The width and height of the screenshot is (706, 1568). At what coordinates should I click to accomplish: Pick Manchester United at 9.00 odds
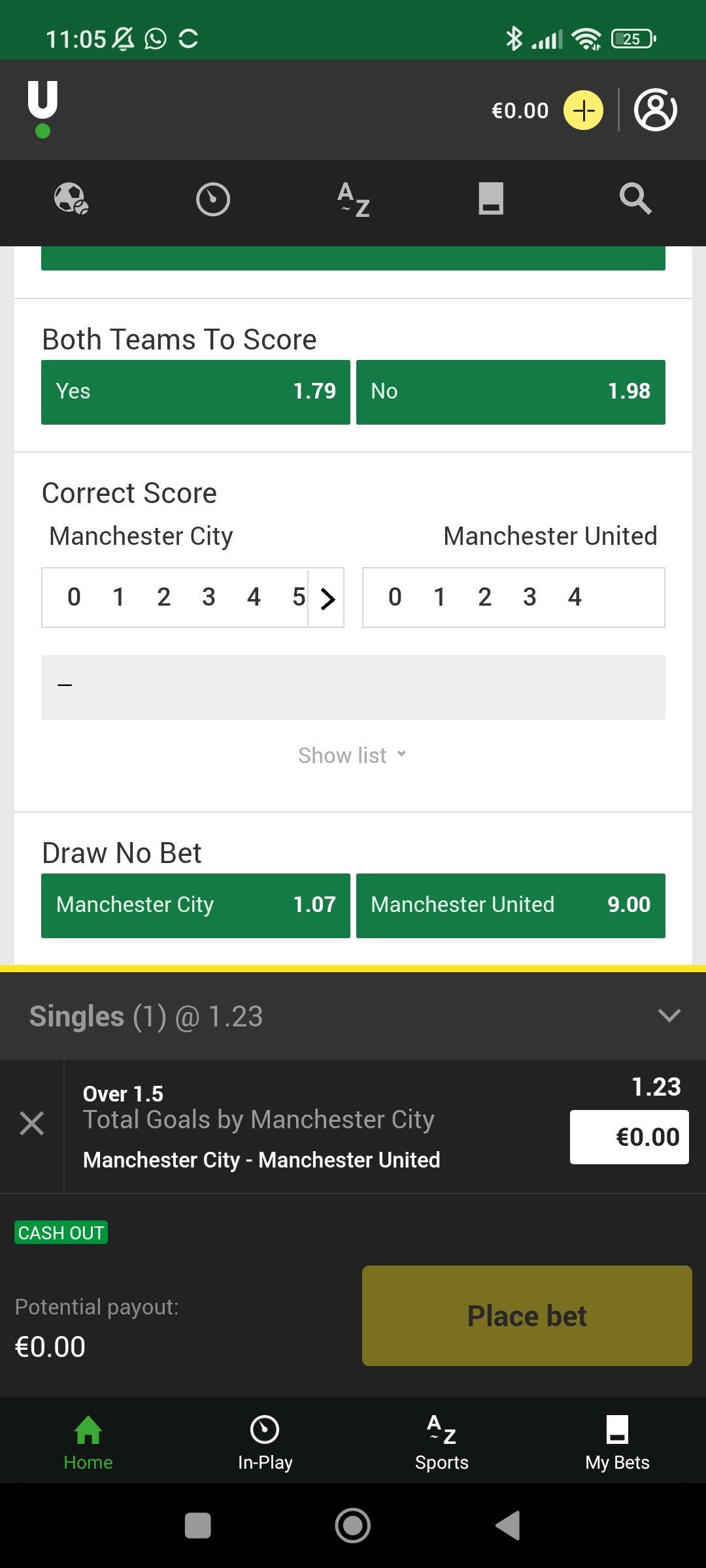(x=511, y=906)
